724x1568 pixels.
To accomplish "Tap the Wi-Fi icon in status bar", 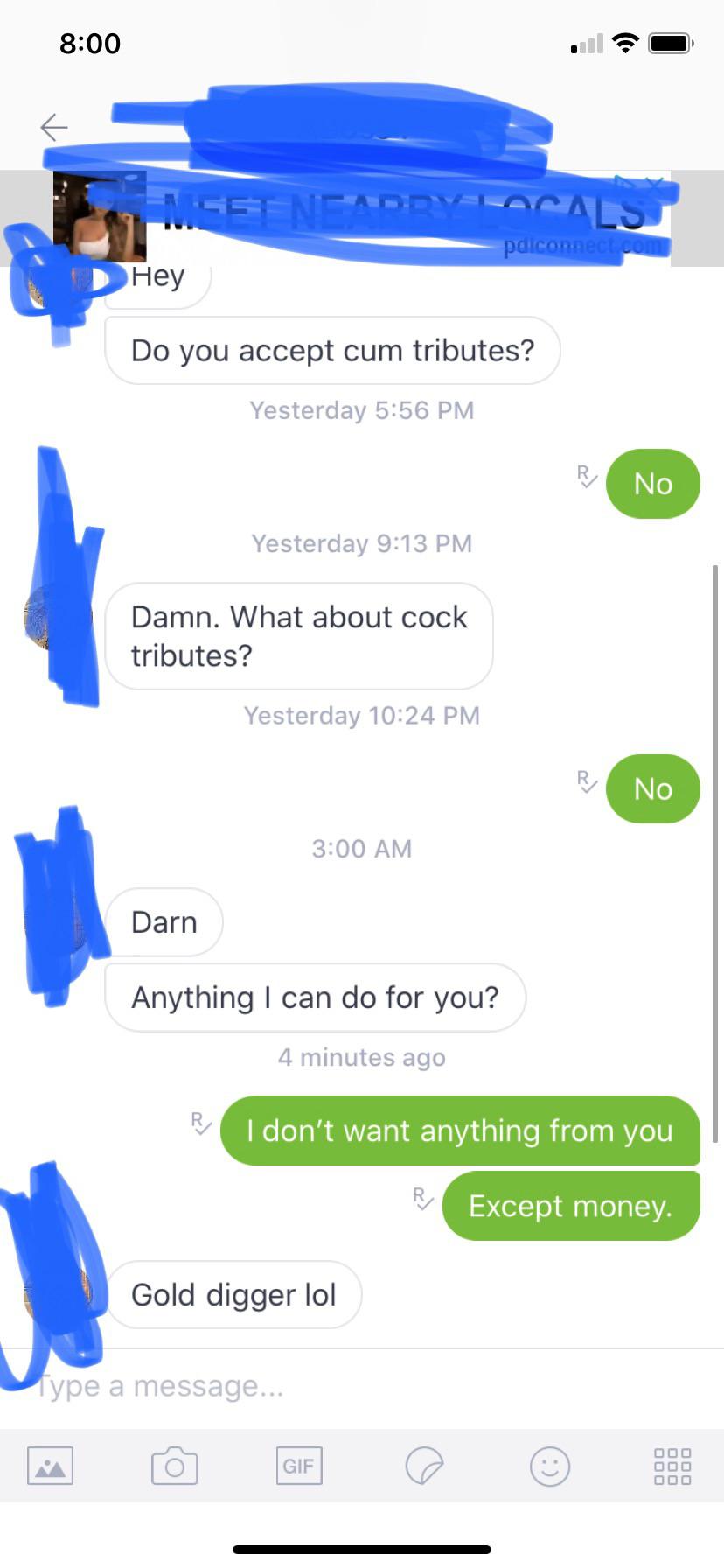I will (623, 41).
